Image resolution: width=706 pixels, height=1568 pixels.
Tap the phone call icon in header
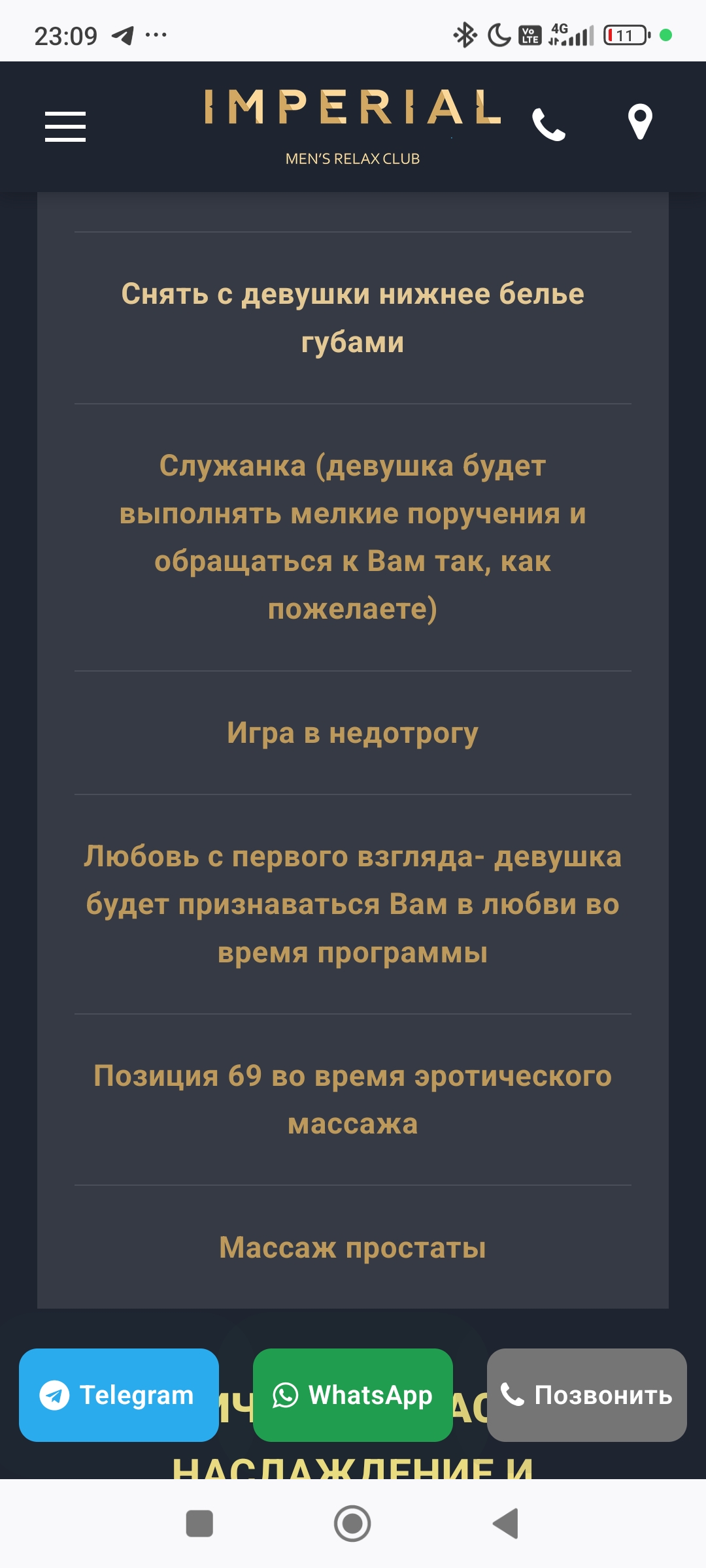pyautogui.click(x=548, y=124)
